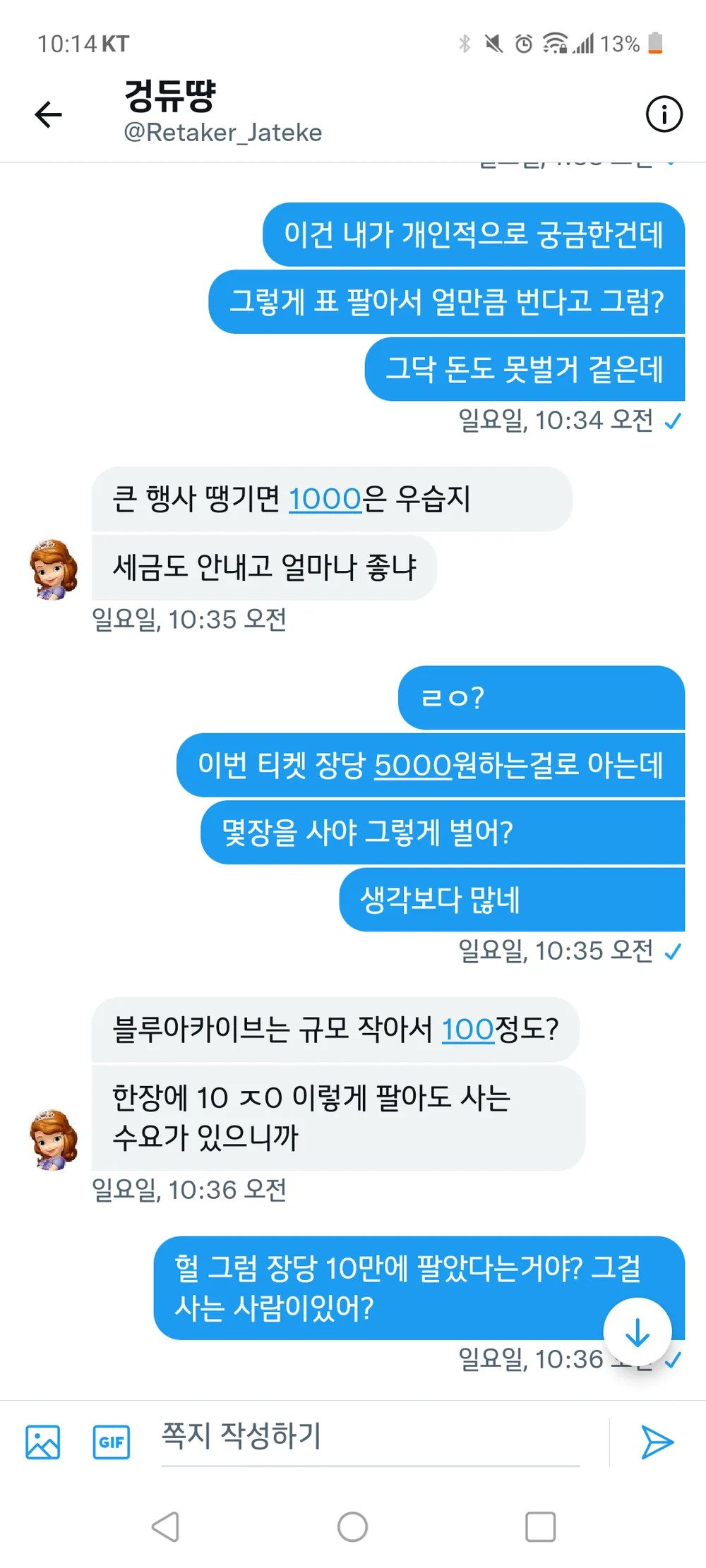
Task: Tap the linked number 5000 in the message
Action: point(412,765)
